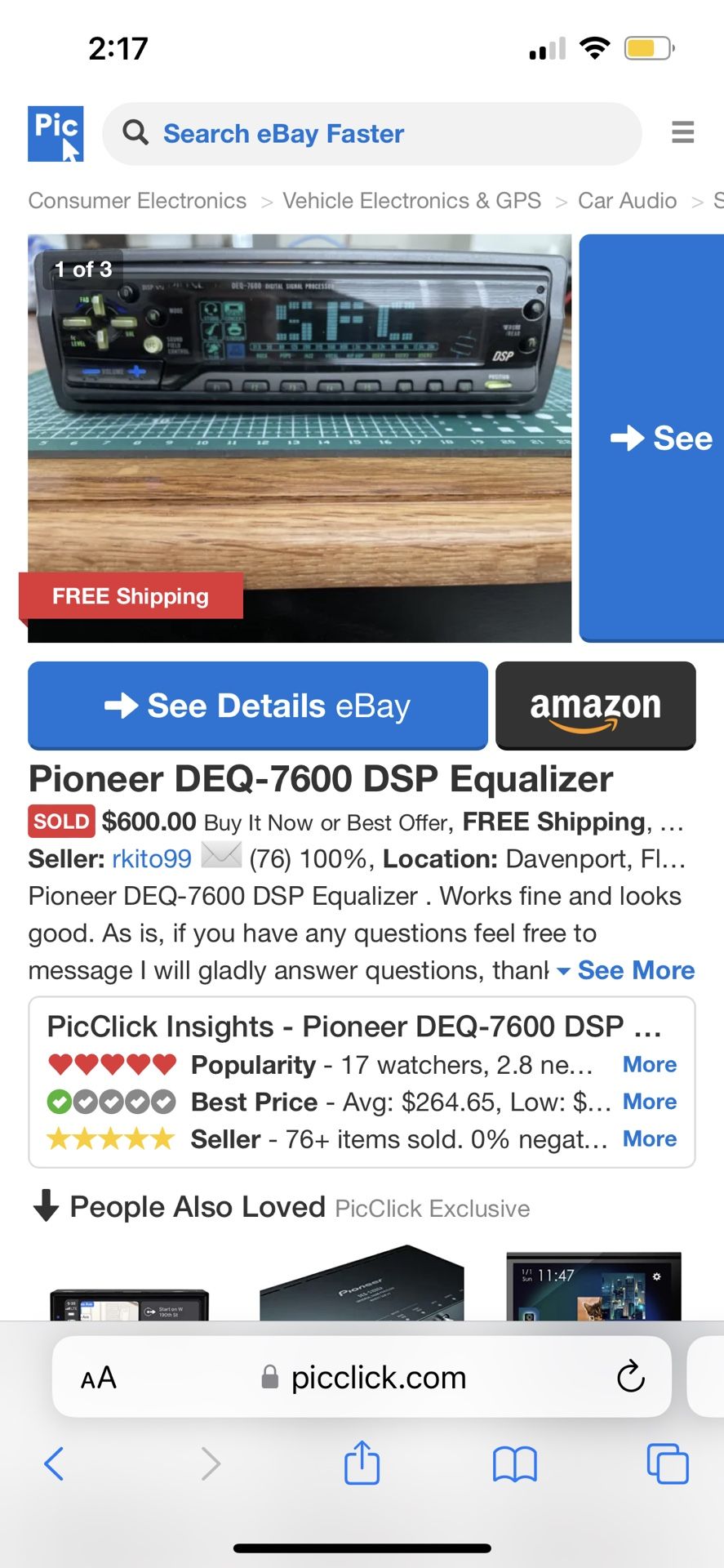The height and width of the screenshot is (1568, 724).
Task: Show More for Seller insight
Action: (650, 1139)
